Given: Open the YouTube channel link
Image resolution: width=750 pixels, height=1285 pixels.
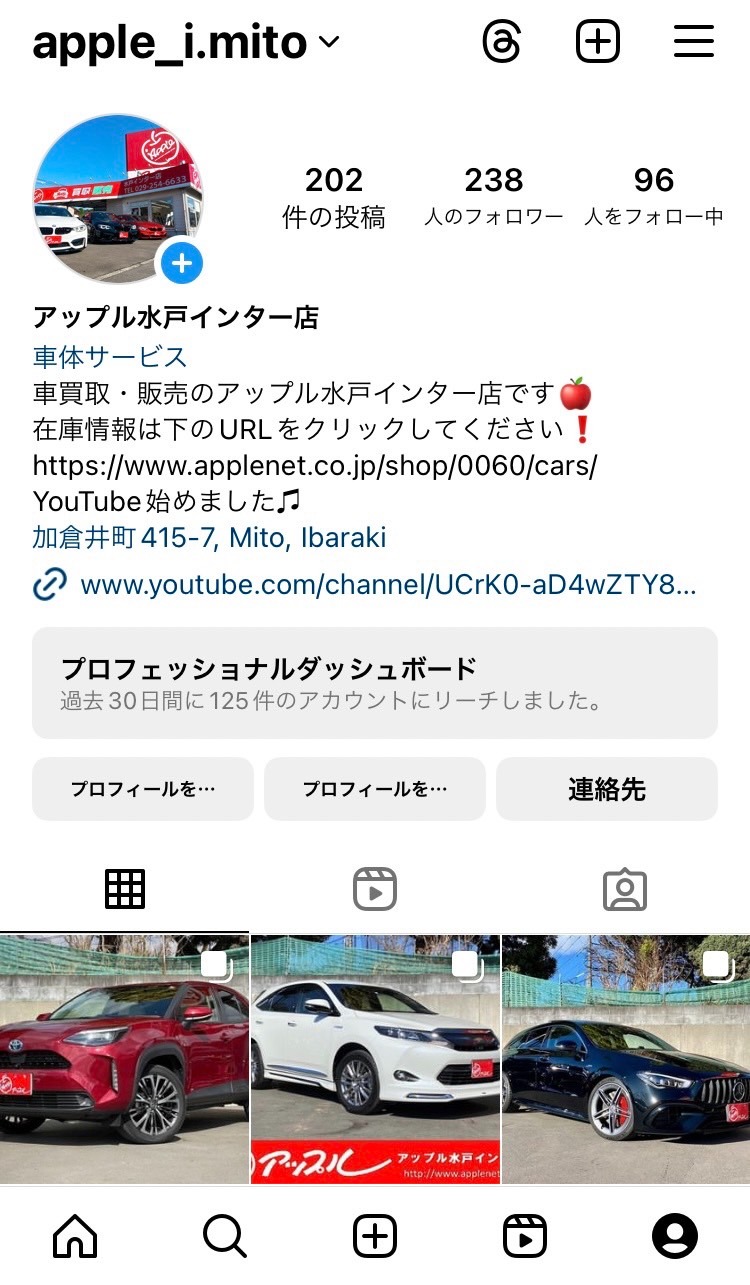Looking at the screenshot, I should 386,585.
